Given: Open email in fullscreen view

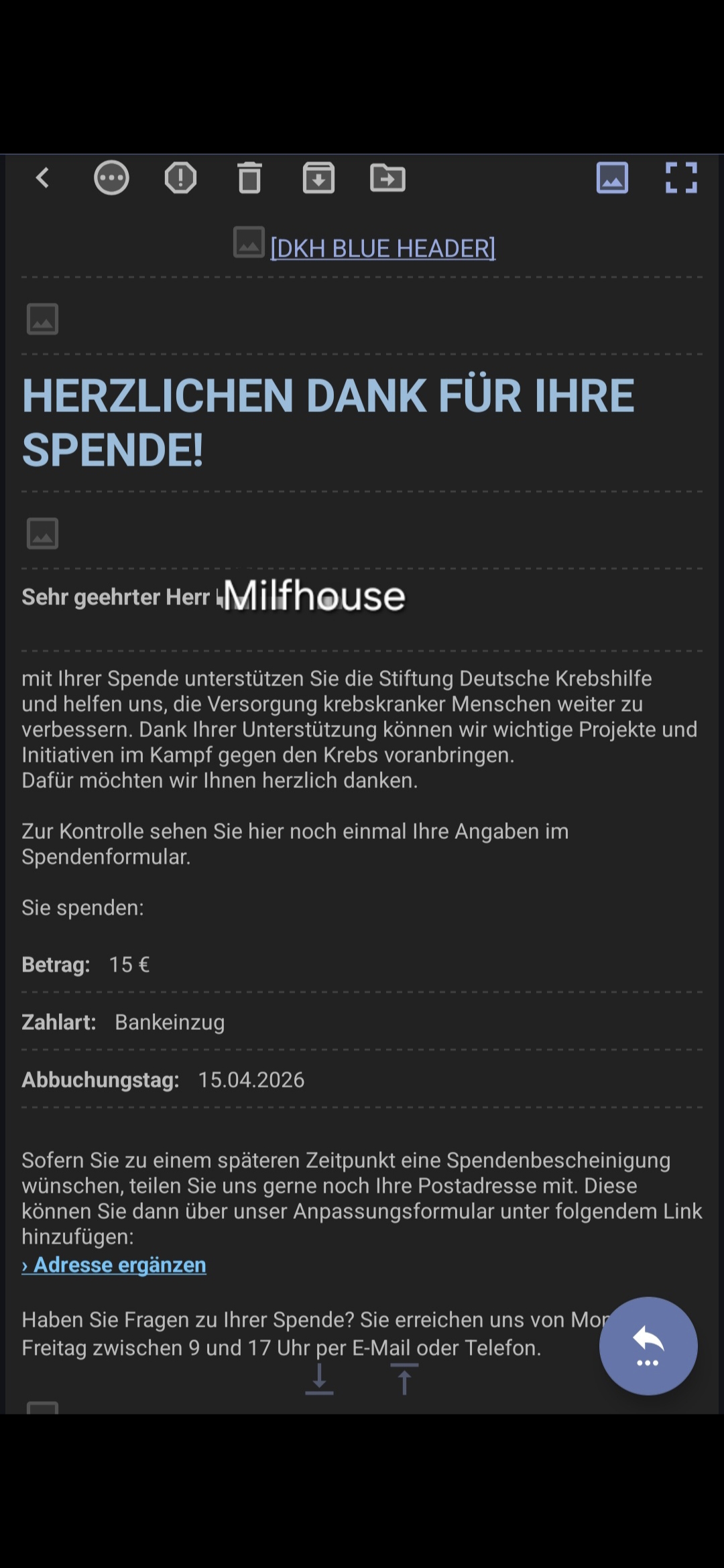Looking at the screenshot, I should coord(681,178).
